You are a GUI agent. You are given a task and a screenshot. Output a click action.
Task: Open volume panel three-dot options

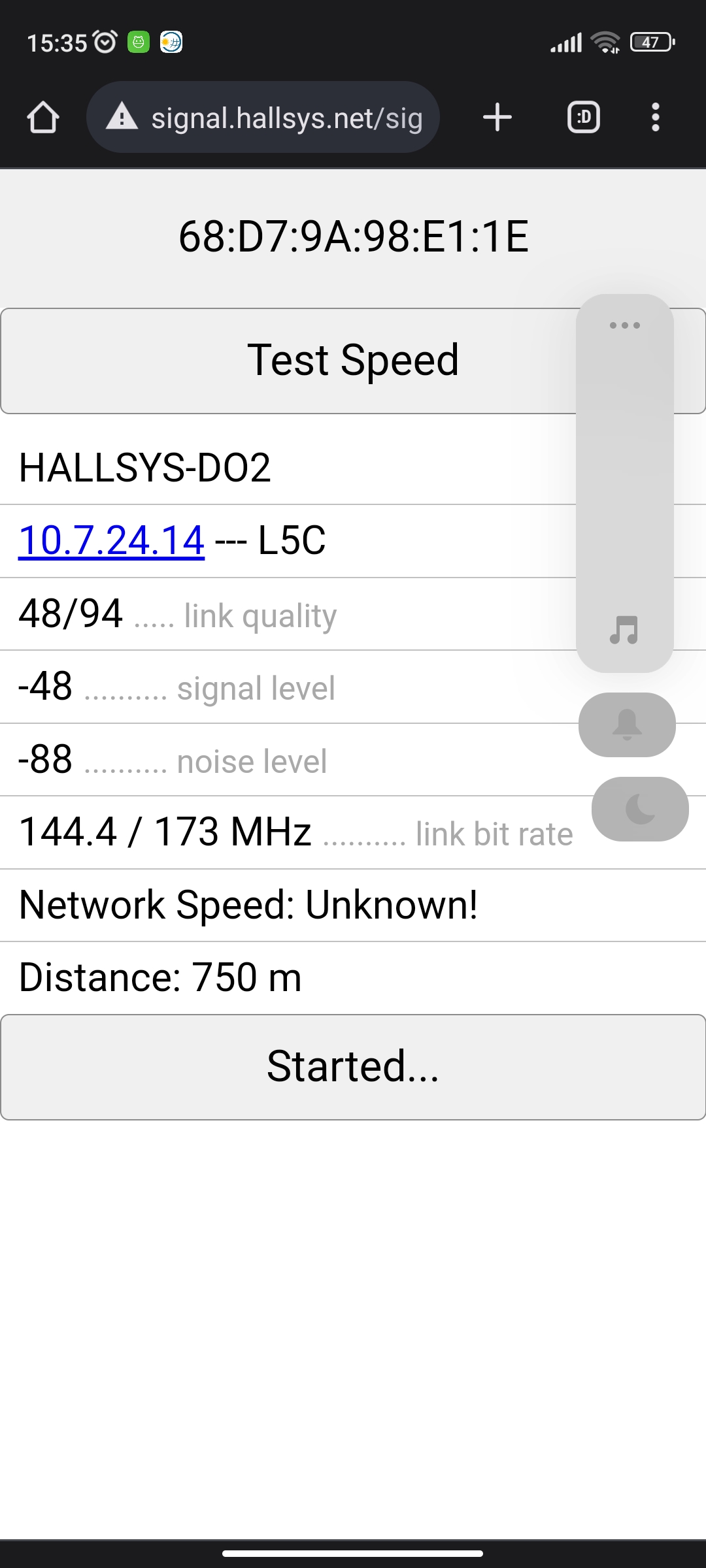[624, 325]
